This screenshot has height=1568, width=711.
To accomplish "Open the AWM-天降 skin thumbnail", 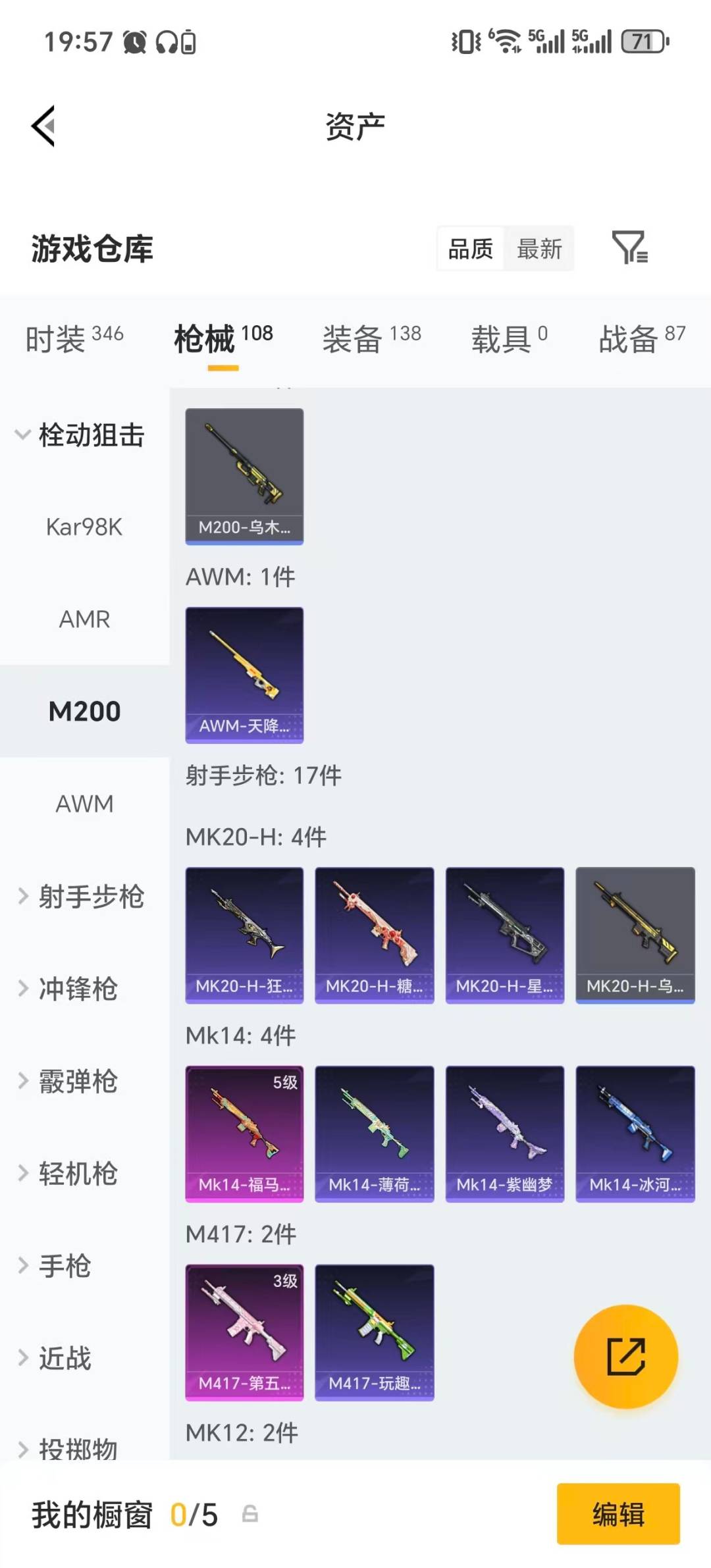I will tap(244, 676).
